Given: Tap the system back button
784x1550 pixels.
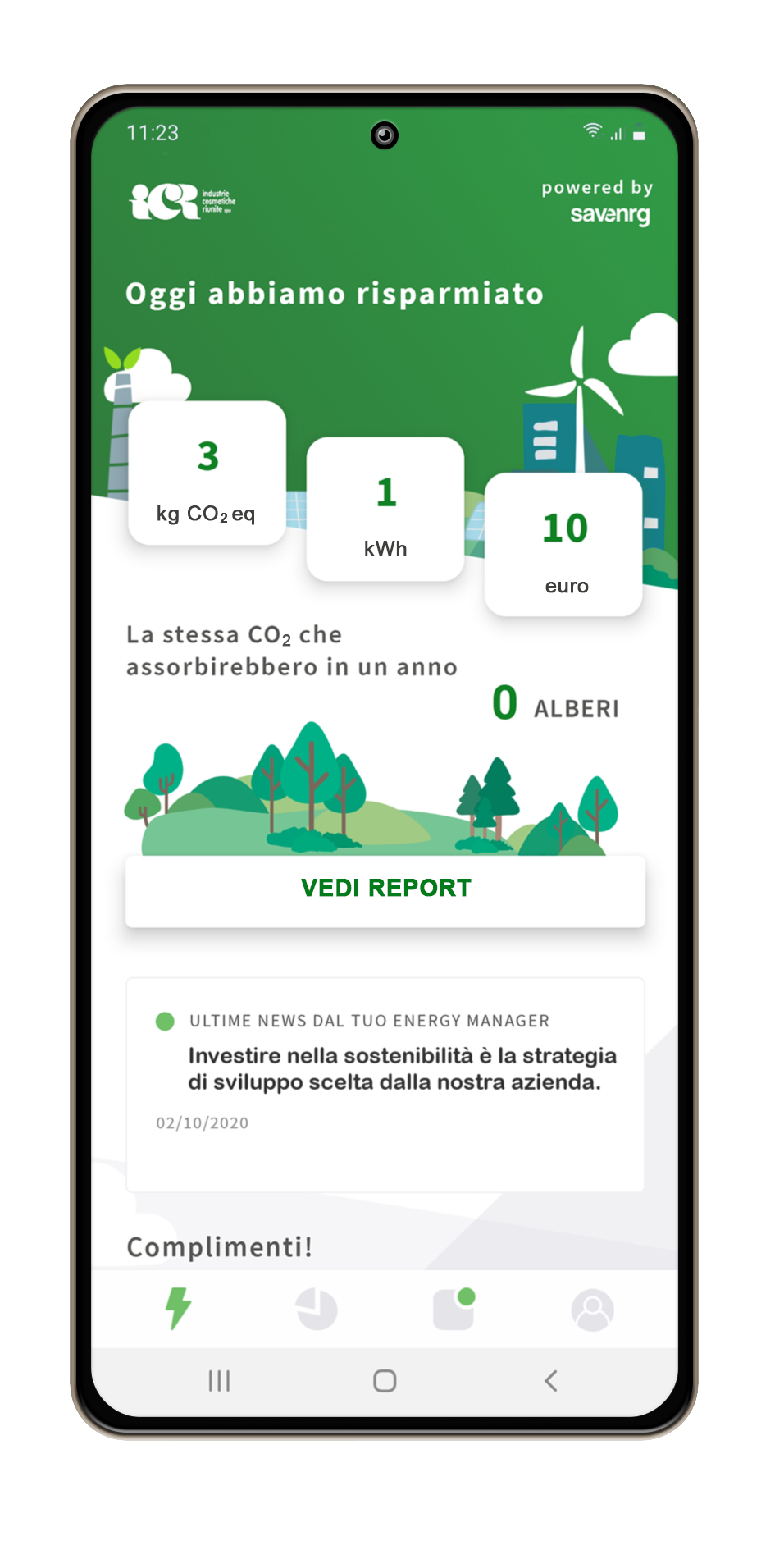Looking at the screenshot, I should point(551,1381).
